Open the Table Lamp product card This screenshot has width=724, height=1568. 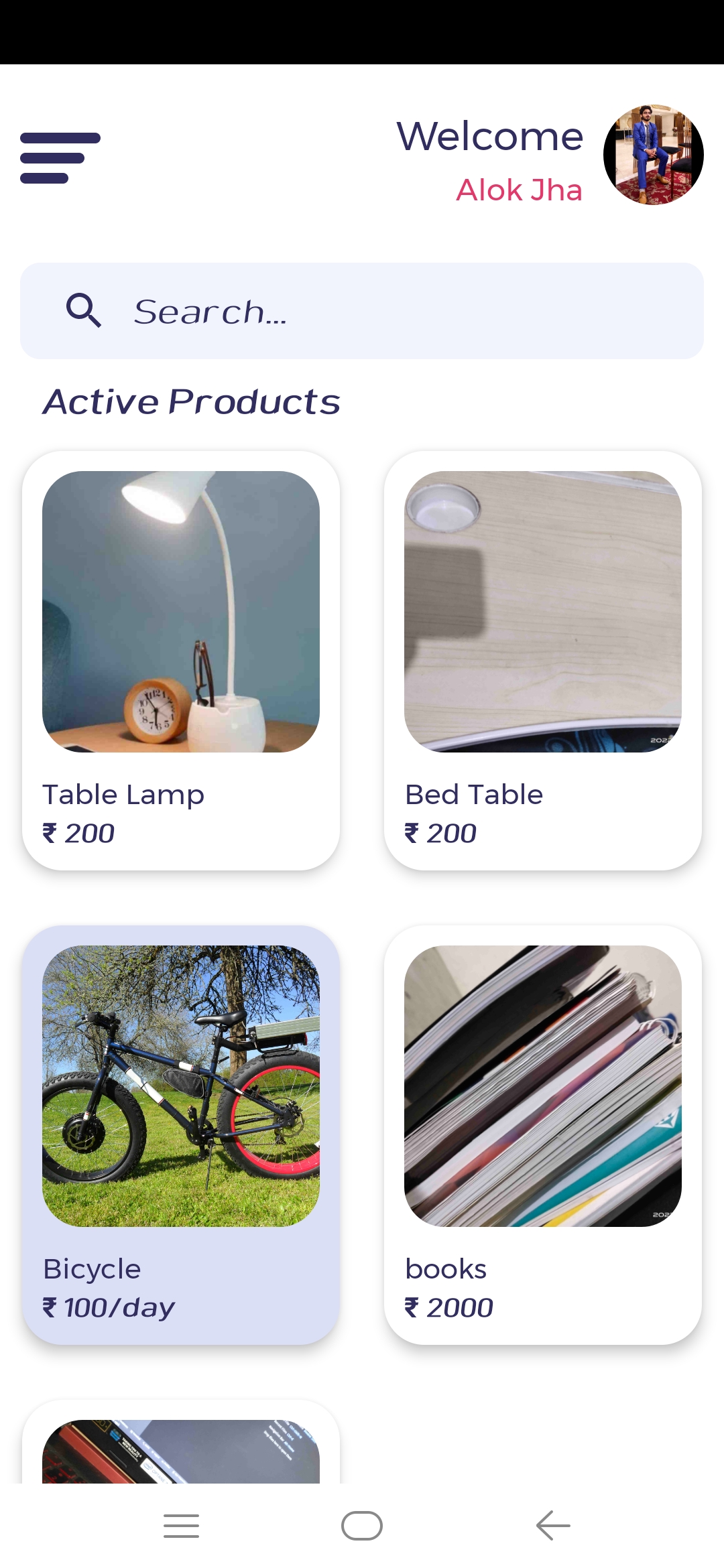tap(181, 660)
